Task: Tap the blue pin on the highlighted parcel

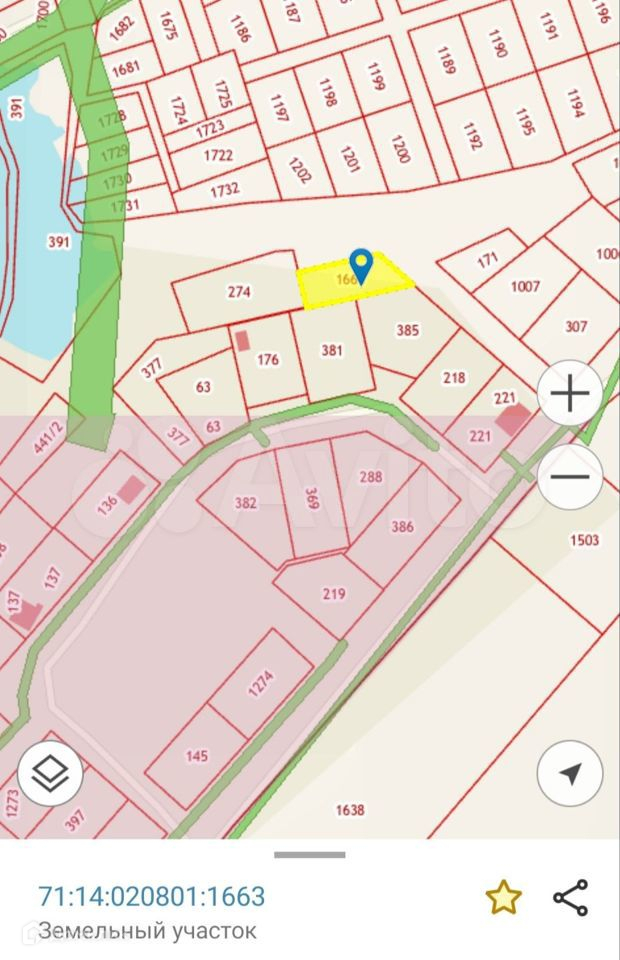Action: [361, 265]
